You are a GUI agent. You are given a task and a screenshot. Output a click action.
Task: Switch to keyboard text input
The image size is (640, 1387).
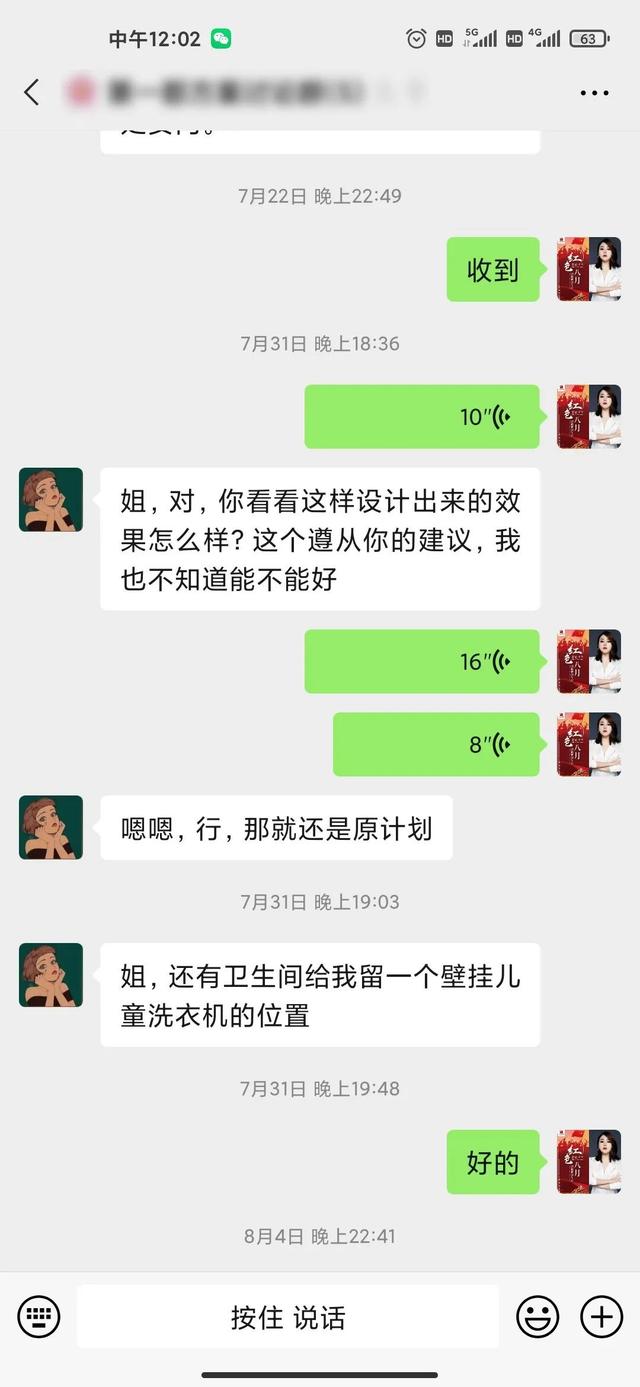[39, 1316]
